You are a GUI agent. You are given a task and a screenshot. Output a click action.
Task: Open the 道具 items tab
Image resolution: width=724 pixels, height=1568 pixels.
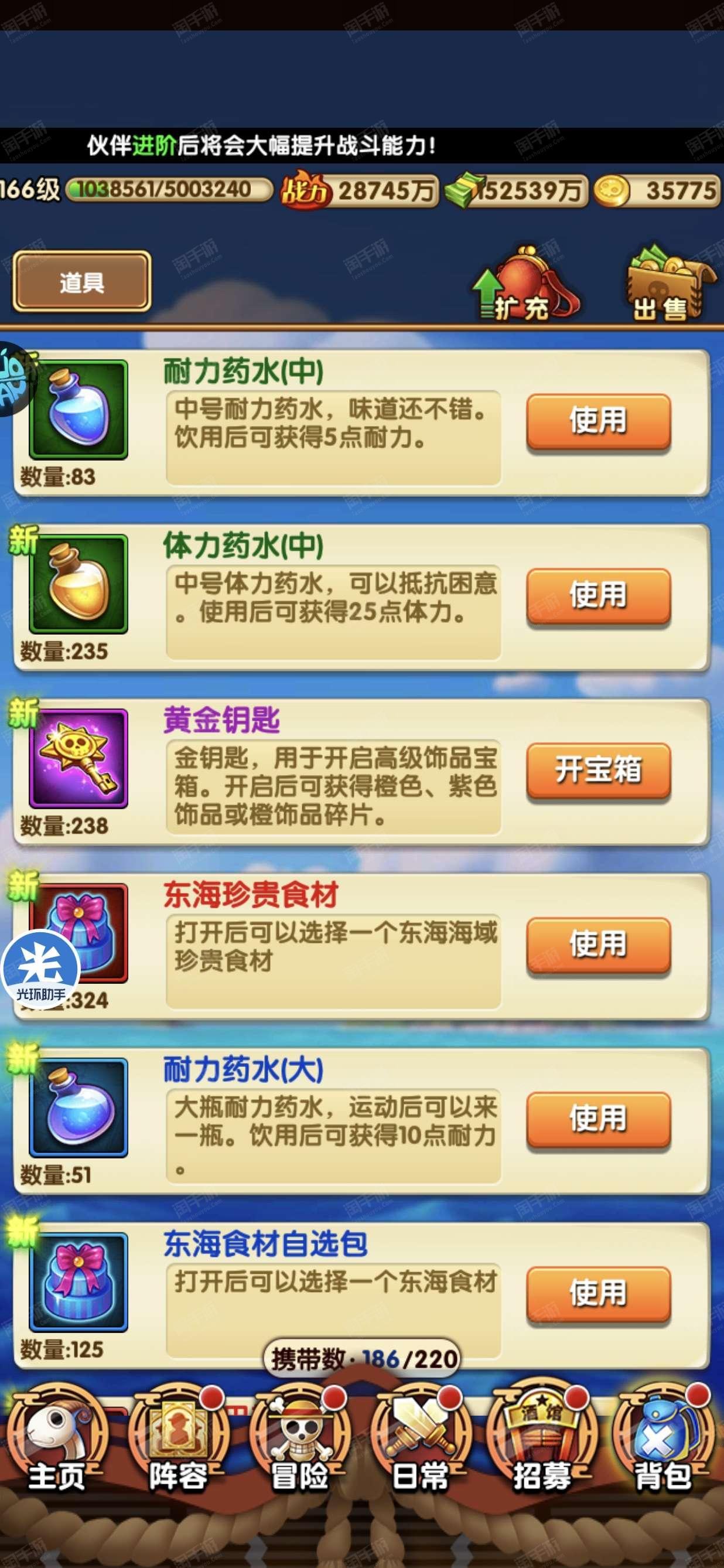click(x=81, y=282)
